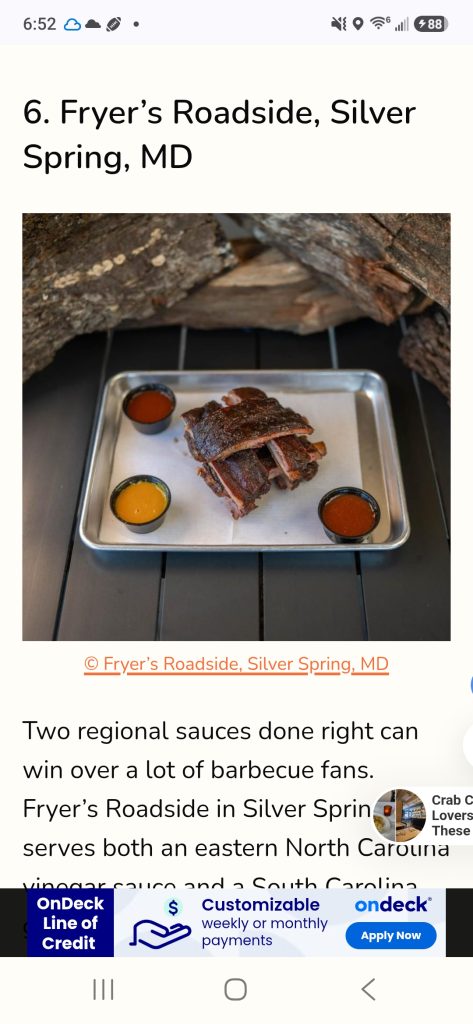Go to the home screen
The width and height of the screenshot is (473, 1024).
236,989
